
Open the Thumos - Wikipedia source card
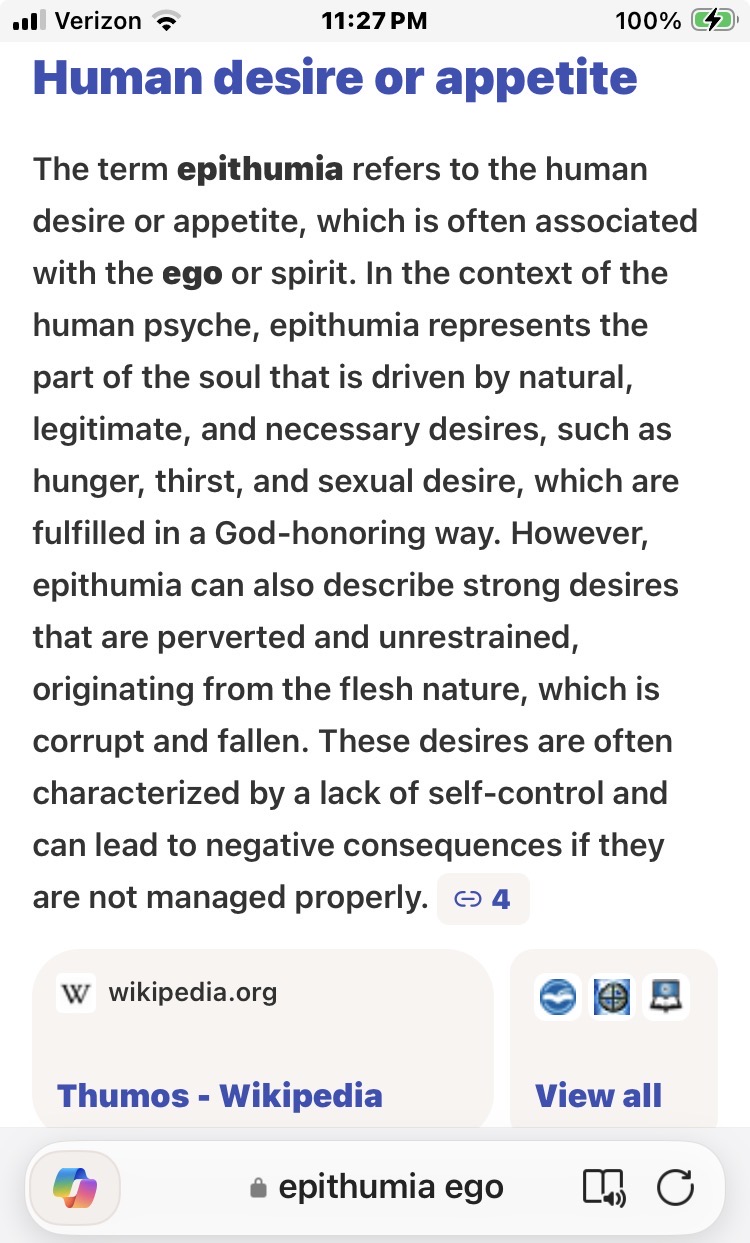point(220,1095)
